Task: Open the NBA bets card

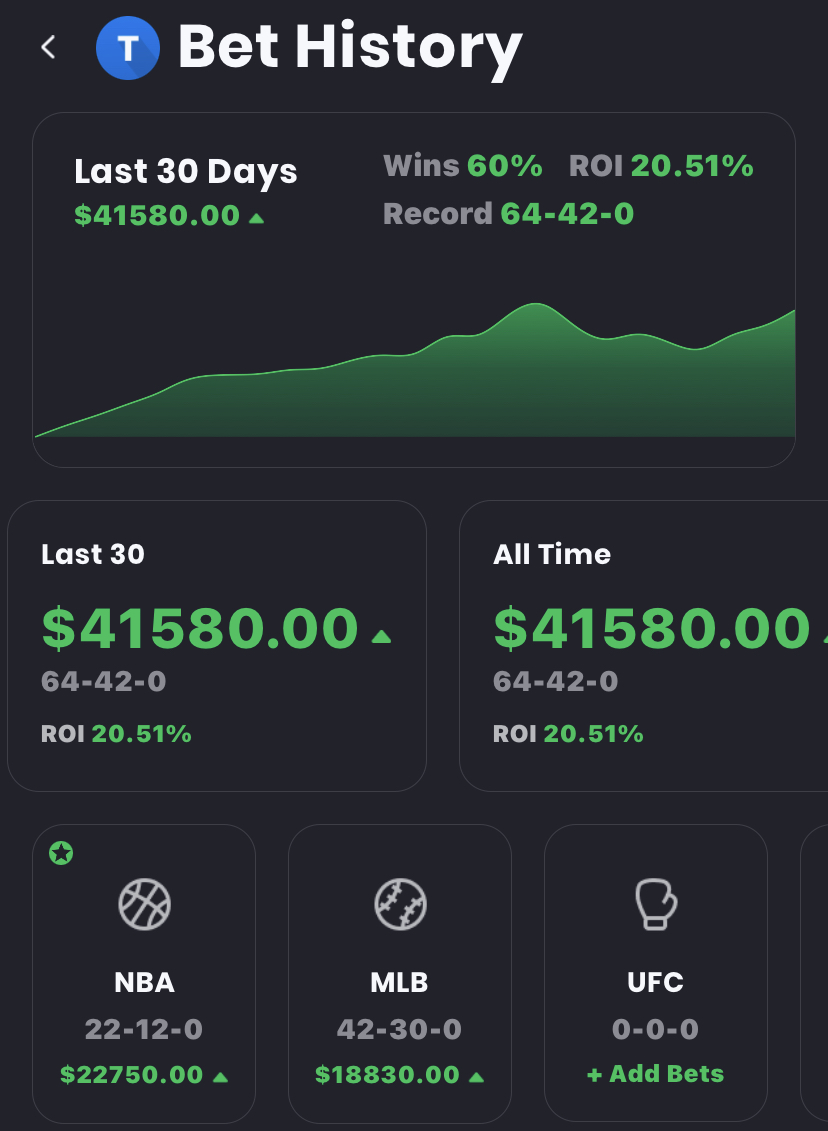Action: (x=144, y=972)
